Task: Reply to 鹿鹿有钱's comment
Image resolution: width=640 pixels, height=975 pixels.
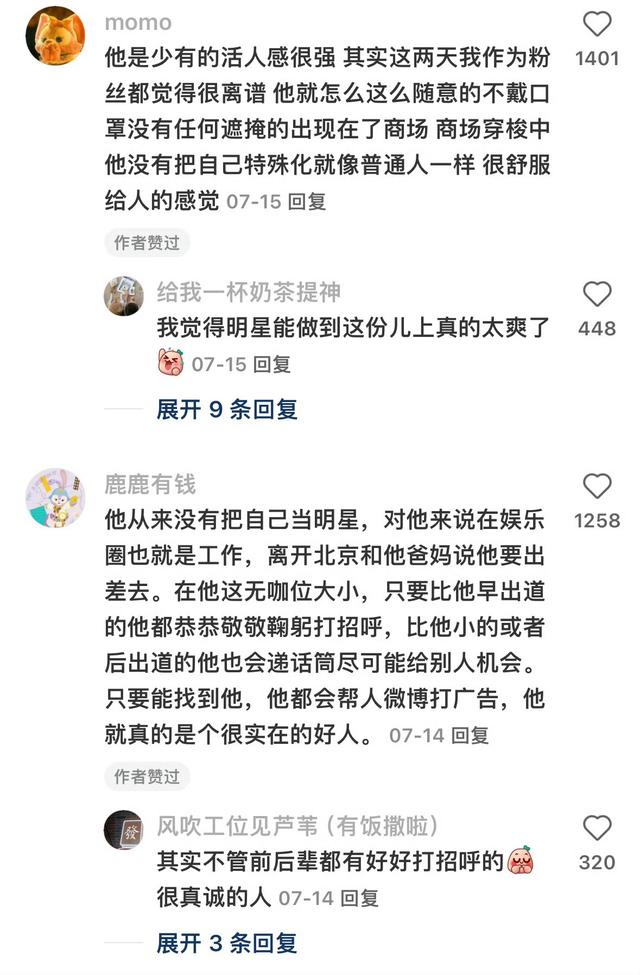Action: click(x=470, y=736)
